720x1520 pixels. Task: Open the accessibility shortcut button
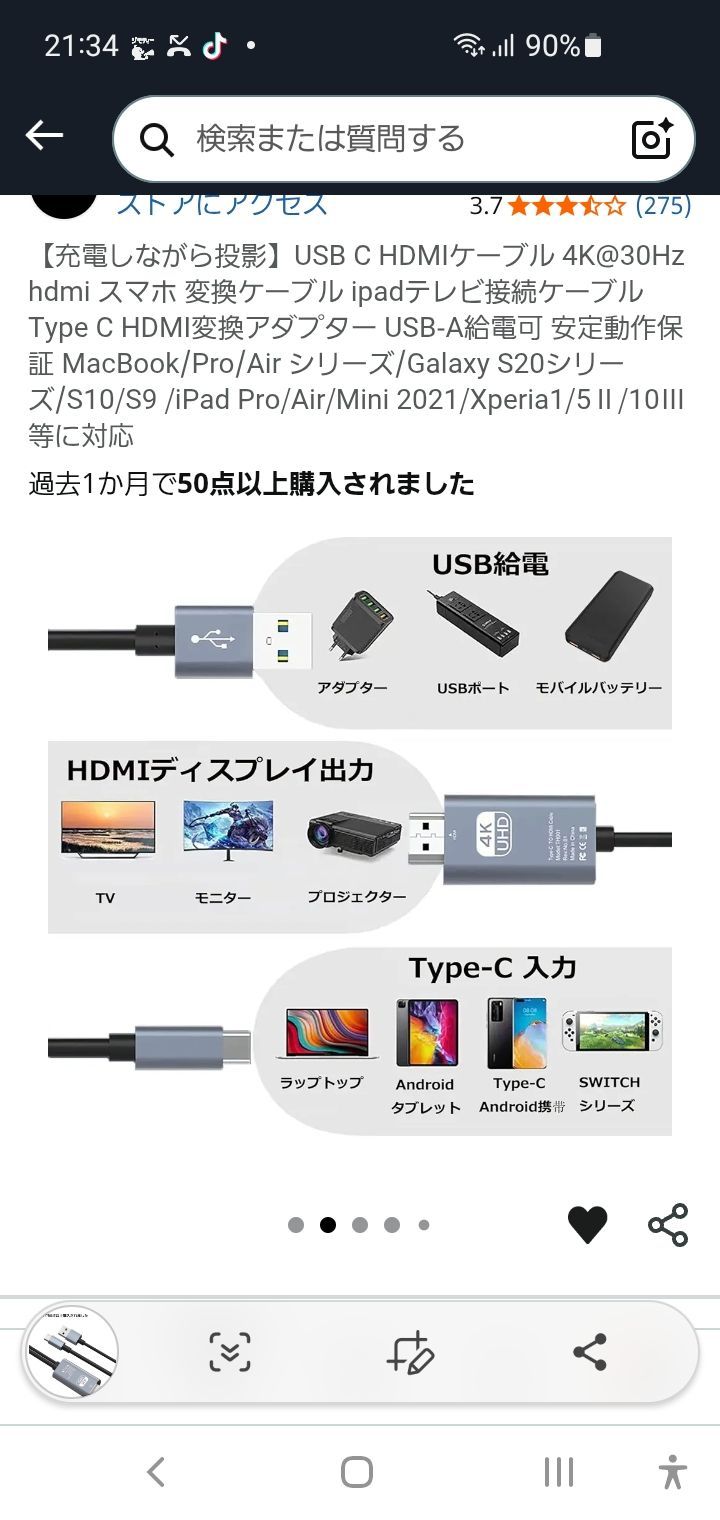click(x=673, y=1472)
